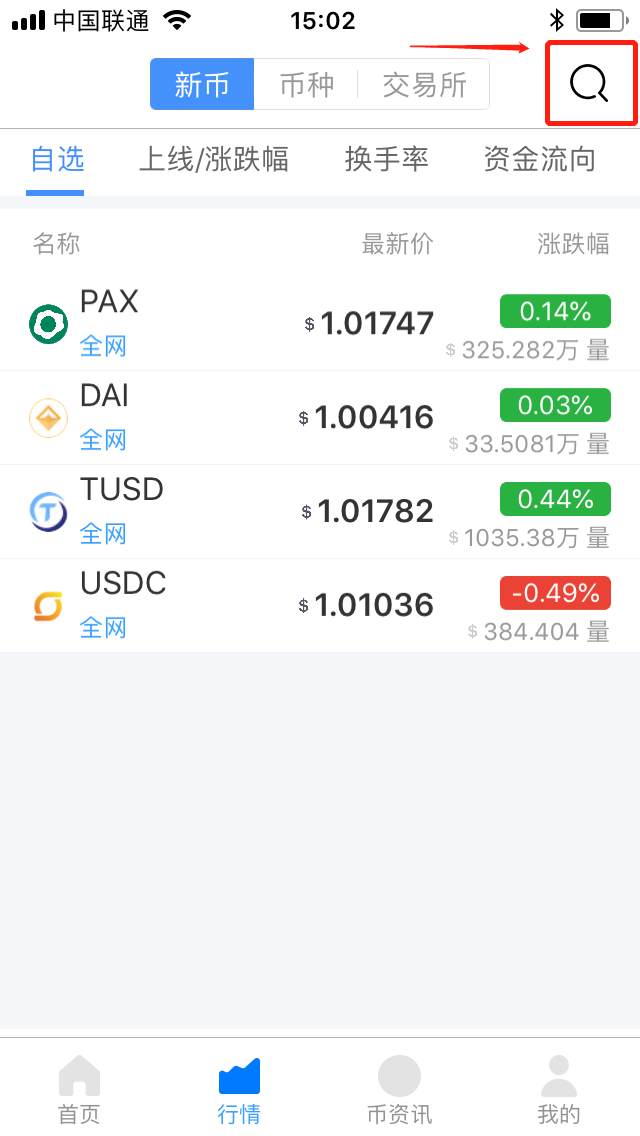640x1136 pixels.
Task: Select the 新币 segment
Action: coord(202,85)
